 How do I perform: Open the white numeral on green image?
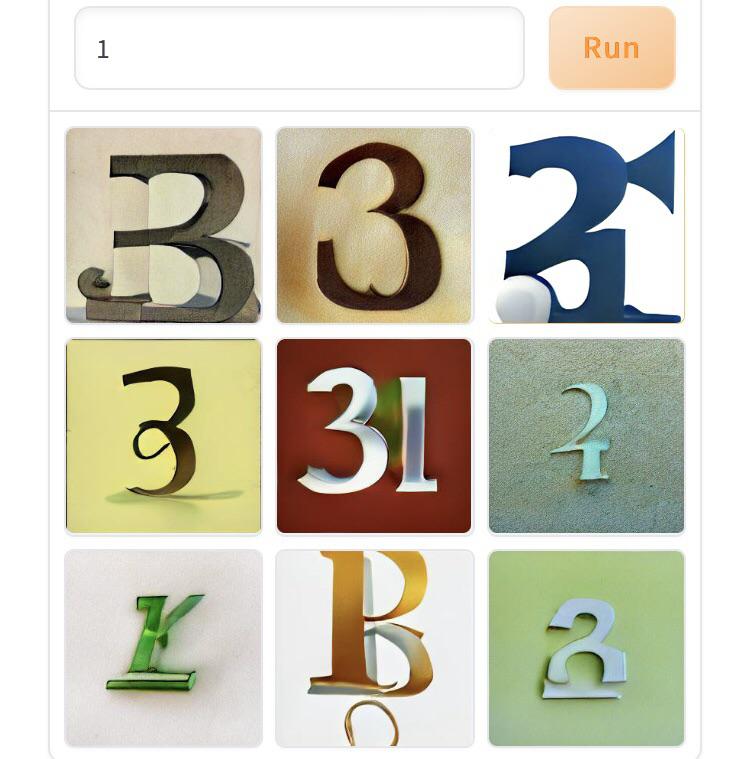586,647
